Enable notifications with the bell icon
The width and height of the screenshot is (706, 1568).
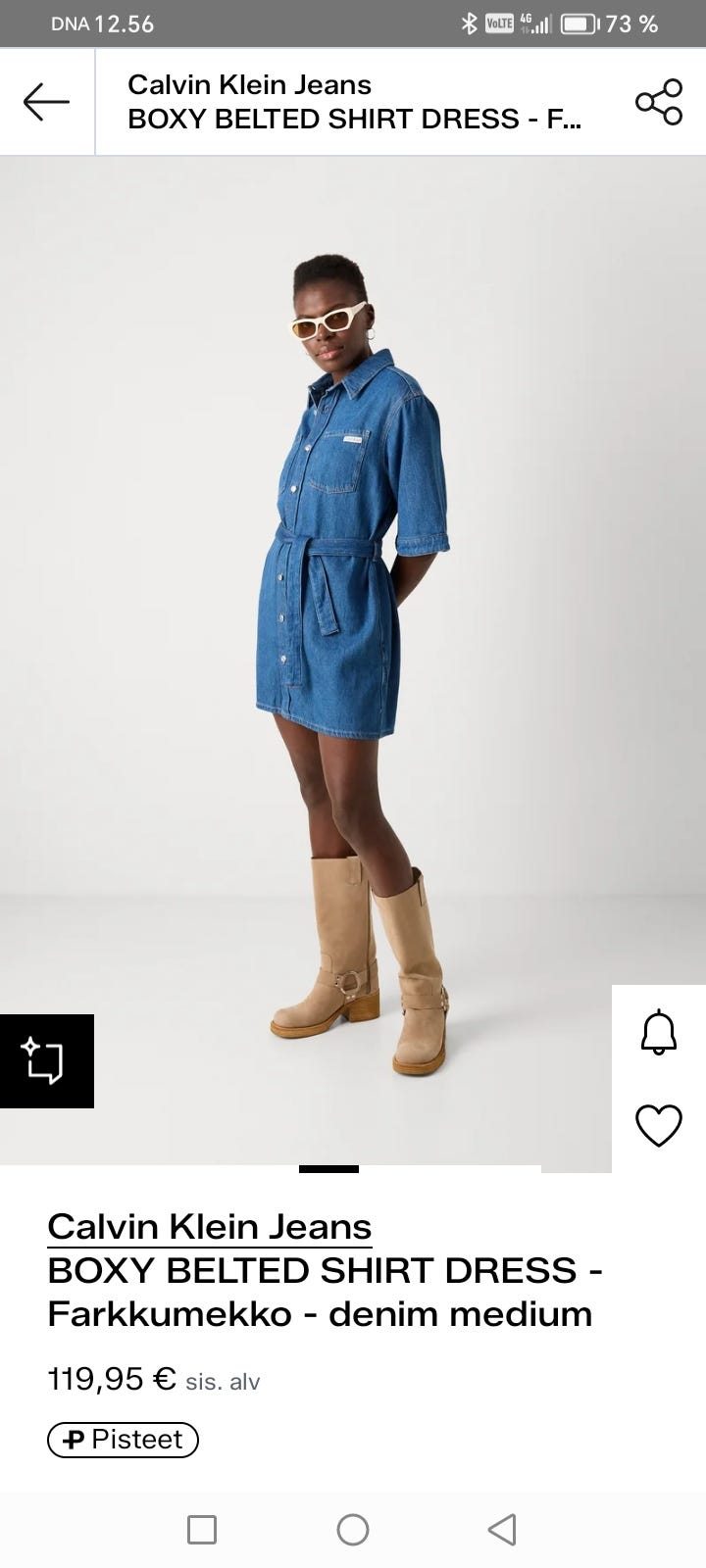pos(659,1032)
